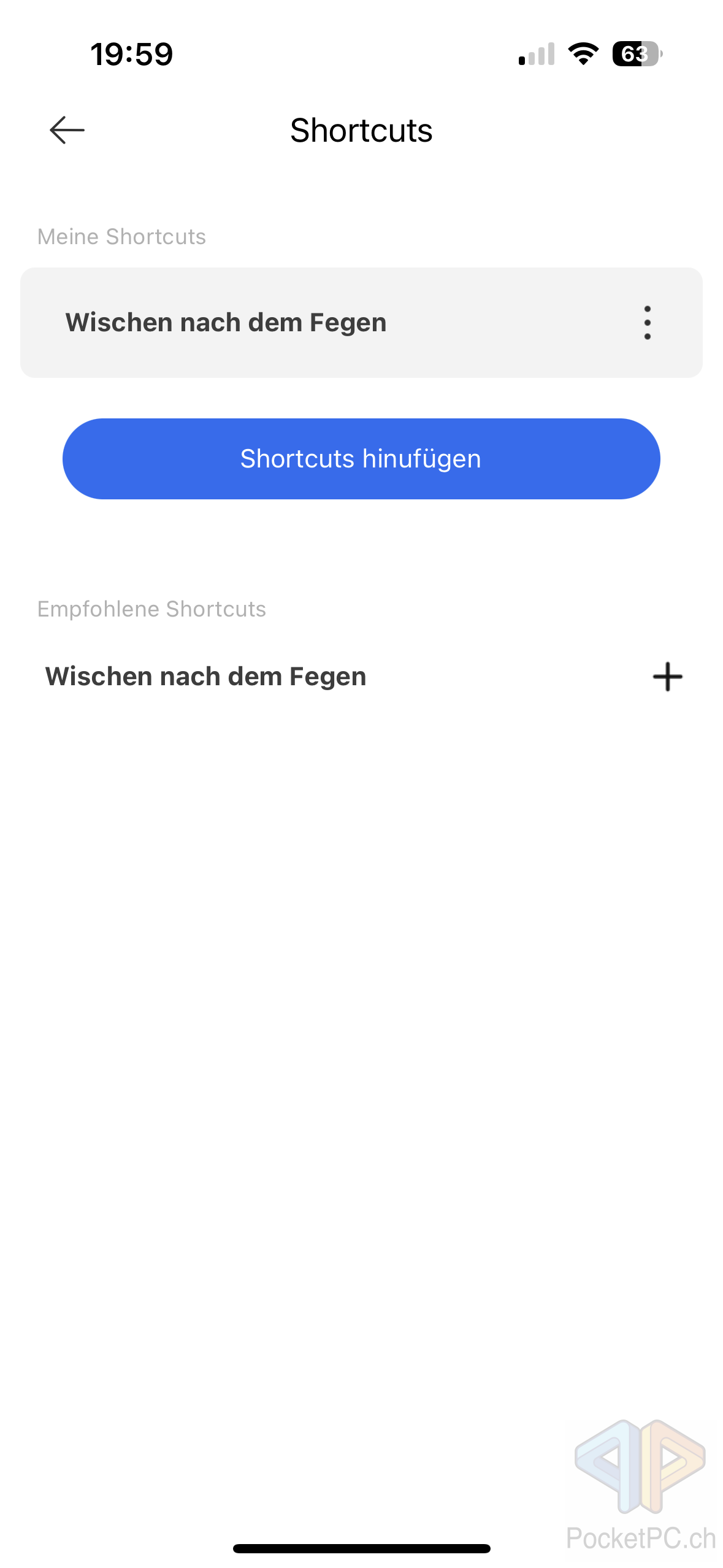Open my shortcut Wischen nach dem Fegen

(361, 323)
